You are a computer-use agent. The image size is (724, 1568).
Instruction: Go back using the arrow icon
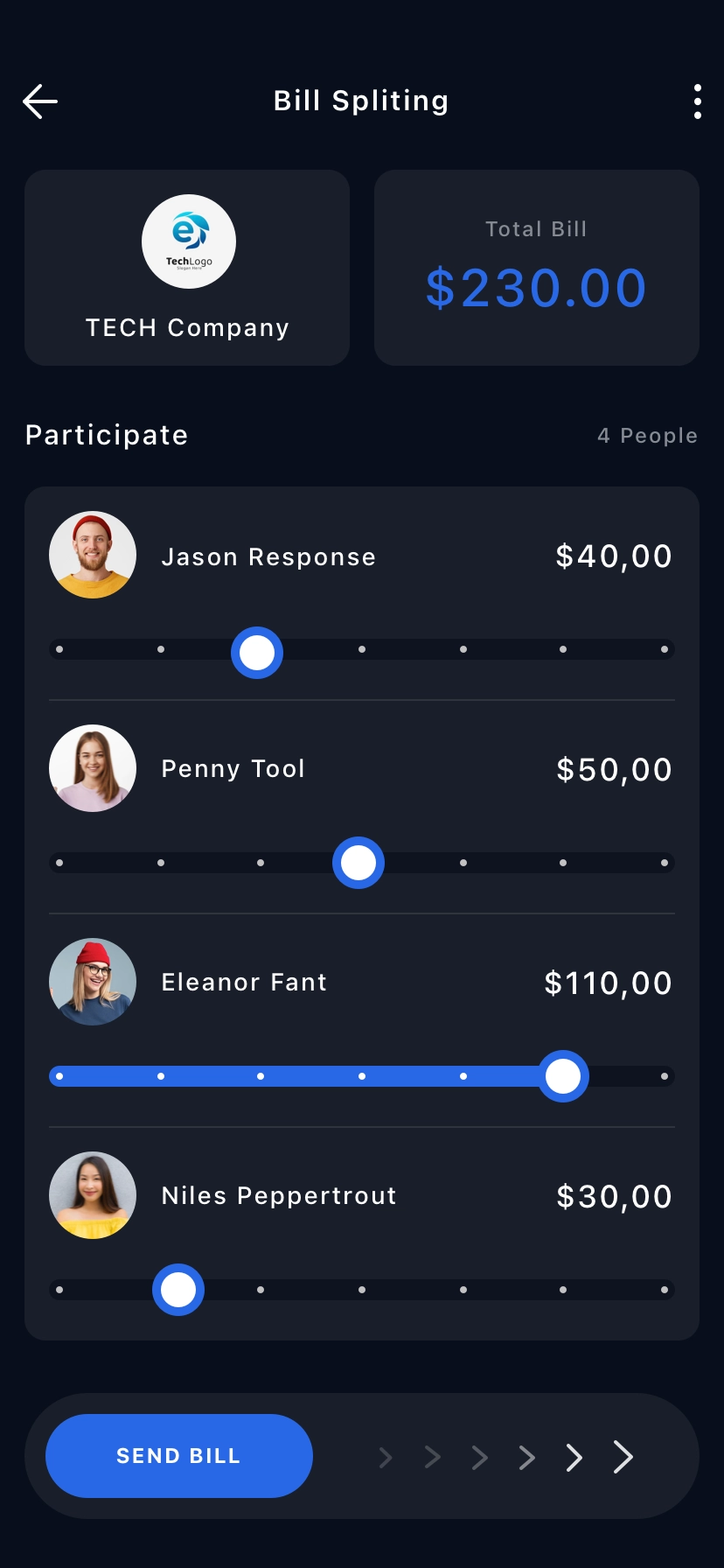pyautogui.click(x=40, y=101)
